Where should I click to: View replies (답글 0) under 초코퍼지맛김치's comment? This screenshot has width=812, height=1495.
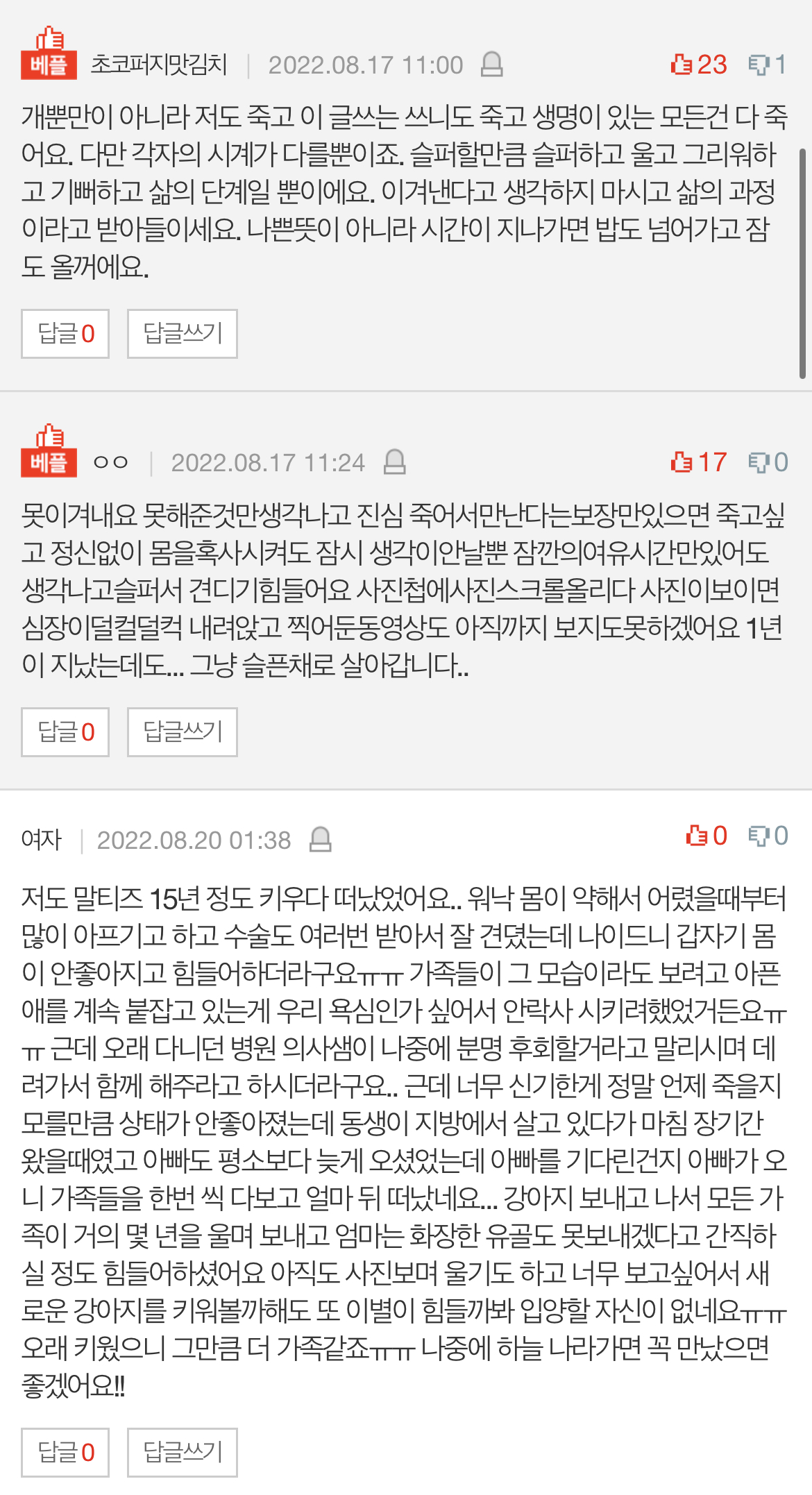65,334
